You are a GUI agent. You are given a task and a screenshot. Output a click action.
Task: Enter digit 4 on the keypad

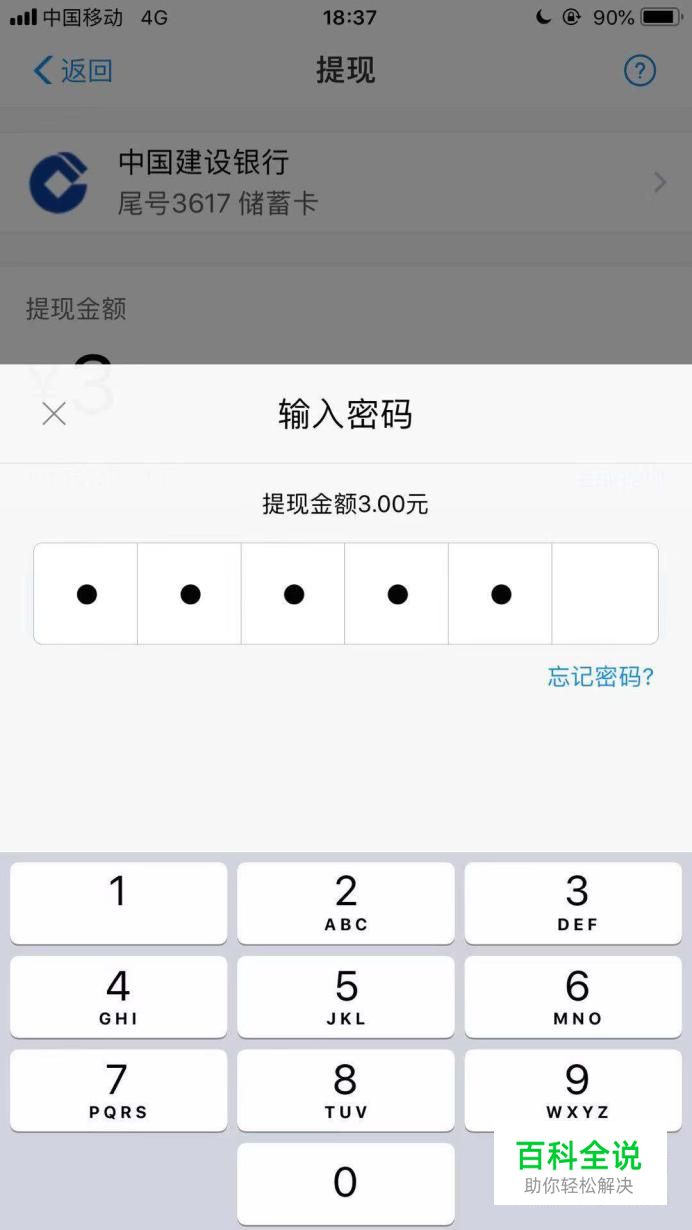[x=118, y=997]
